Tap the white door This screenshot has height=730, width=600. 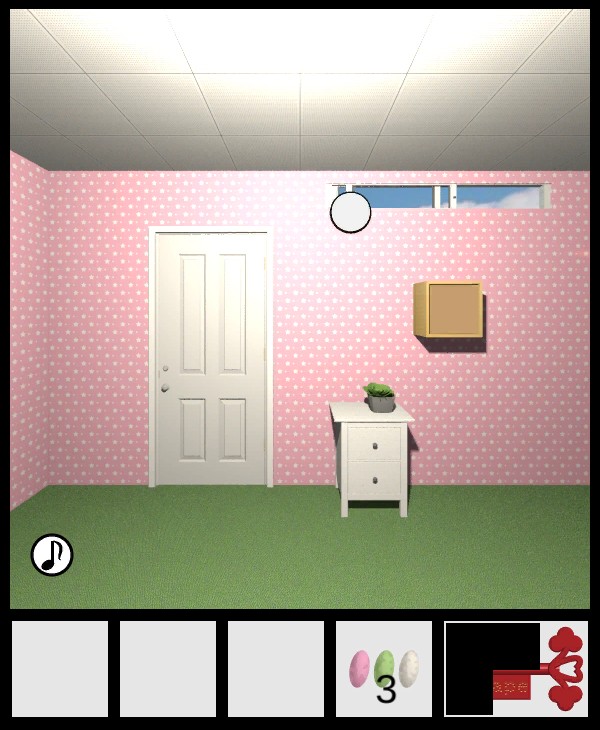coord(211,357)
